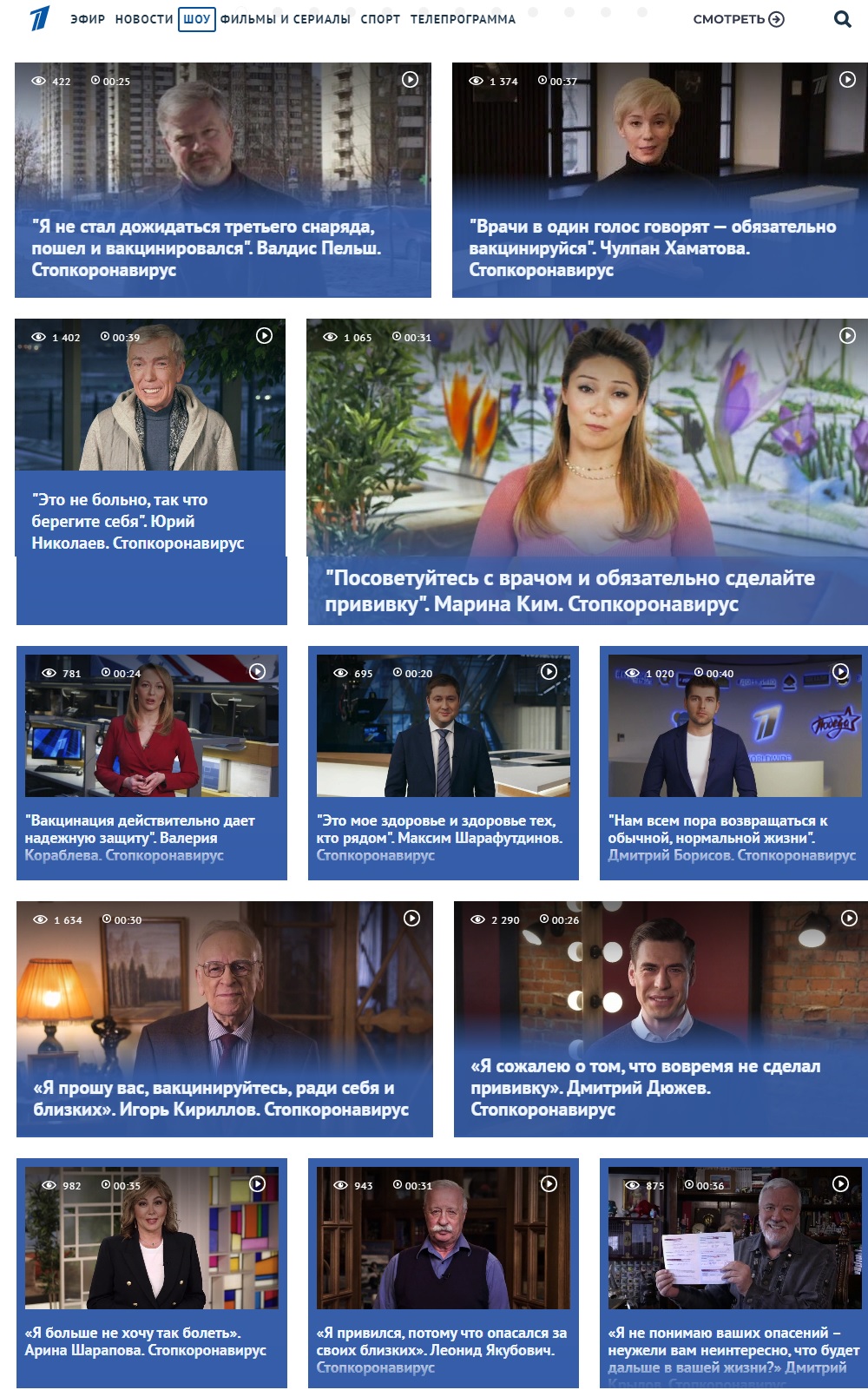Open the Телепрограмма schedule

[x=463, y=19]
